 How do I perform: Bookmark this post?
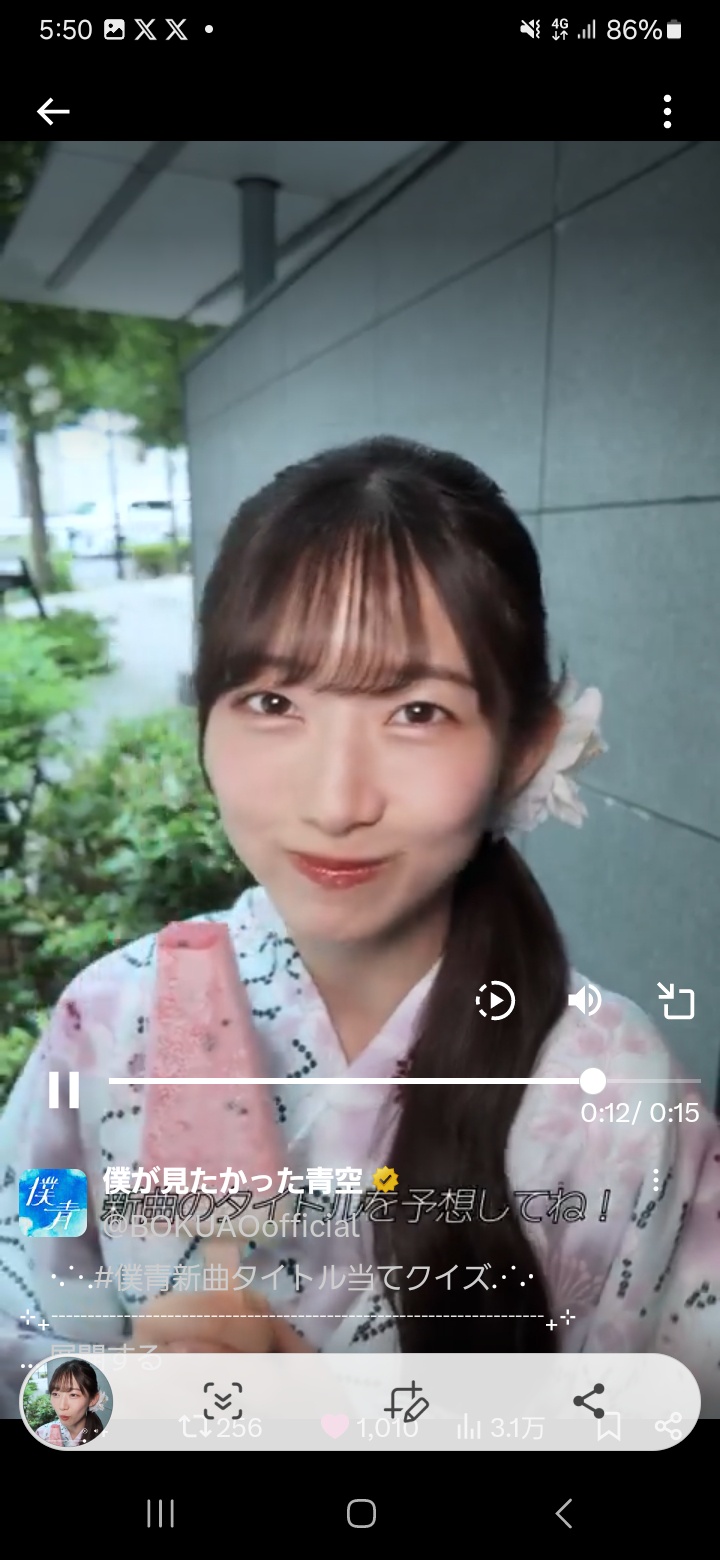[609, 1428]
